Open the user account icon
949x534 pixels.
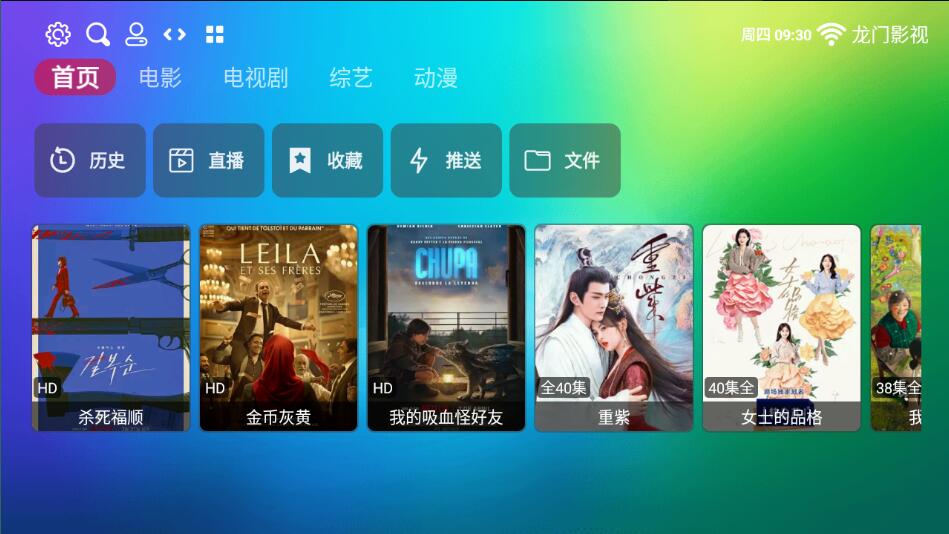click(136, 35)
